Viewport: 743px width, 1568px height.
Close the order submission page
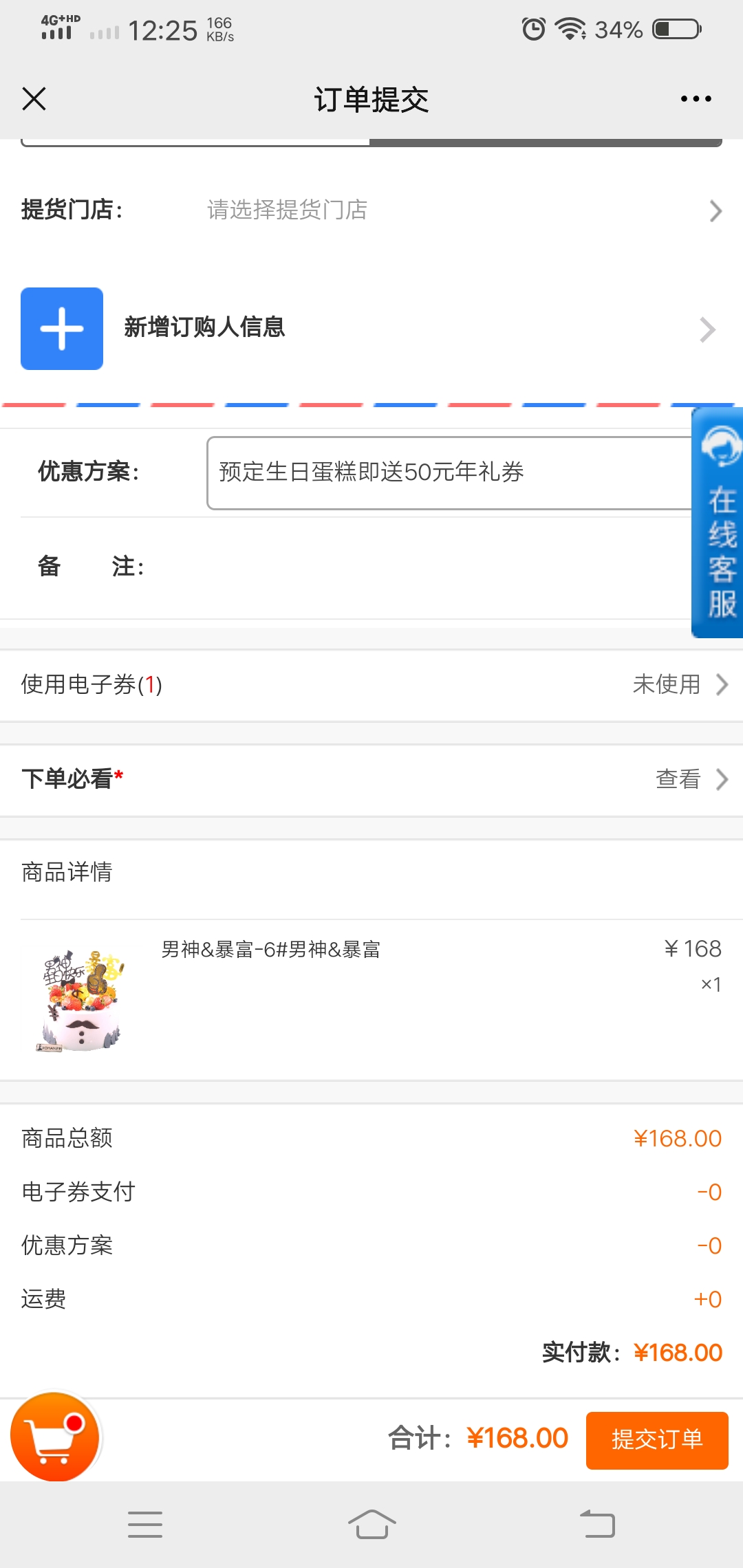[34, 99]
